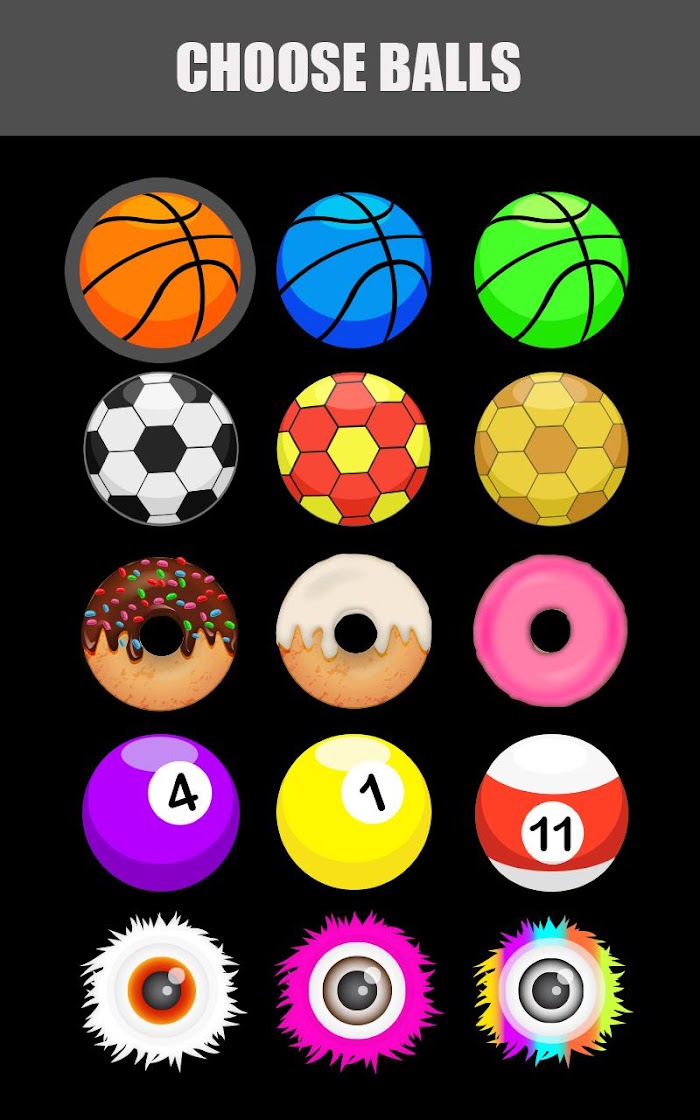Screen dimensions: 700x1120
Task: Select the black and white soccer ball
Action: pyautogui.click(x=161, y=448)
